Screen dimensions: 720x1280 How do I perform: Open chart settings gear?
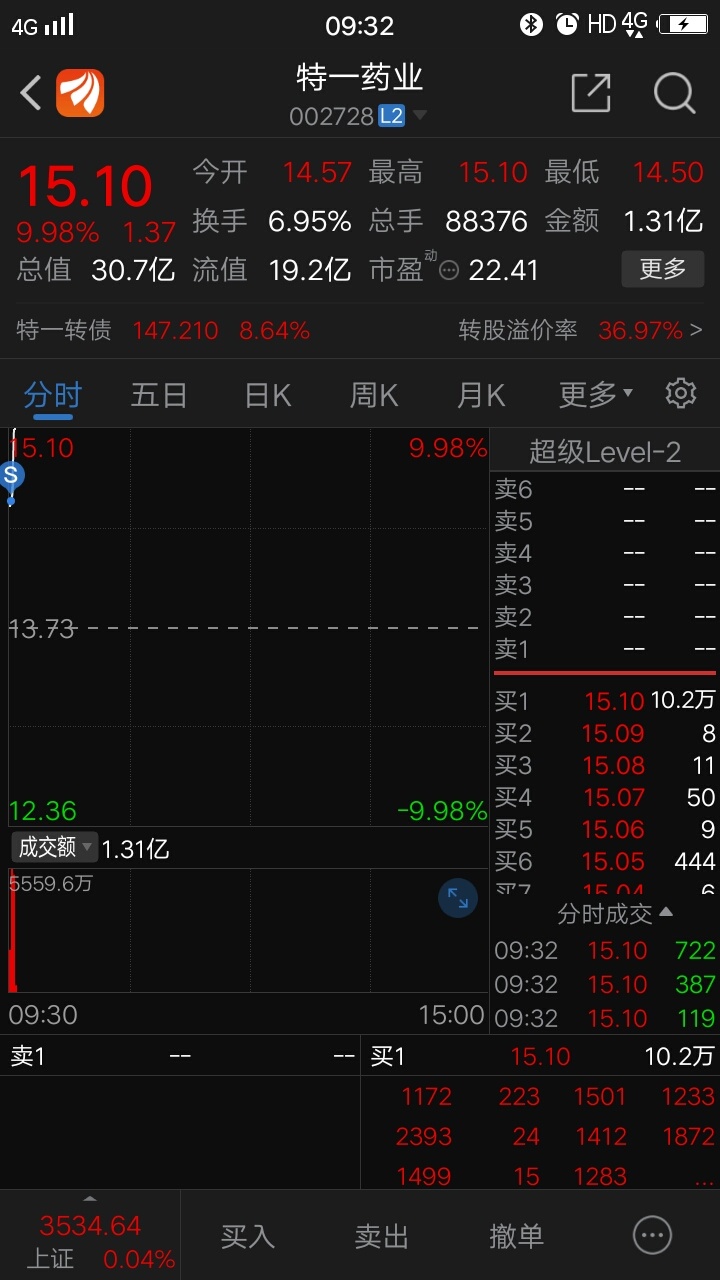click(681, 393)
